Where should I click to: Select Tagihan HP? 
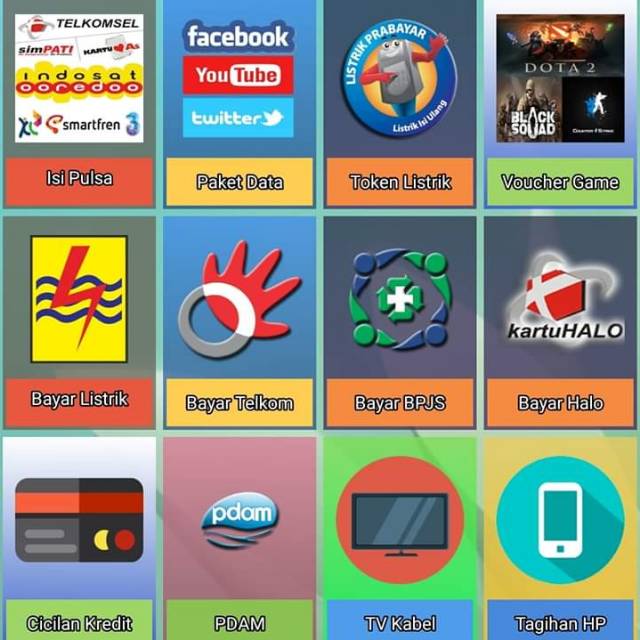click(x=560, y=535)
